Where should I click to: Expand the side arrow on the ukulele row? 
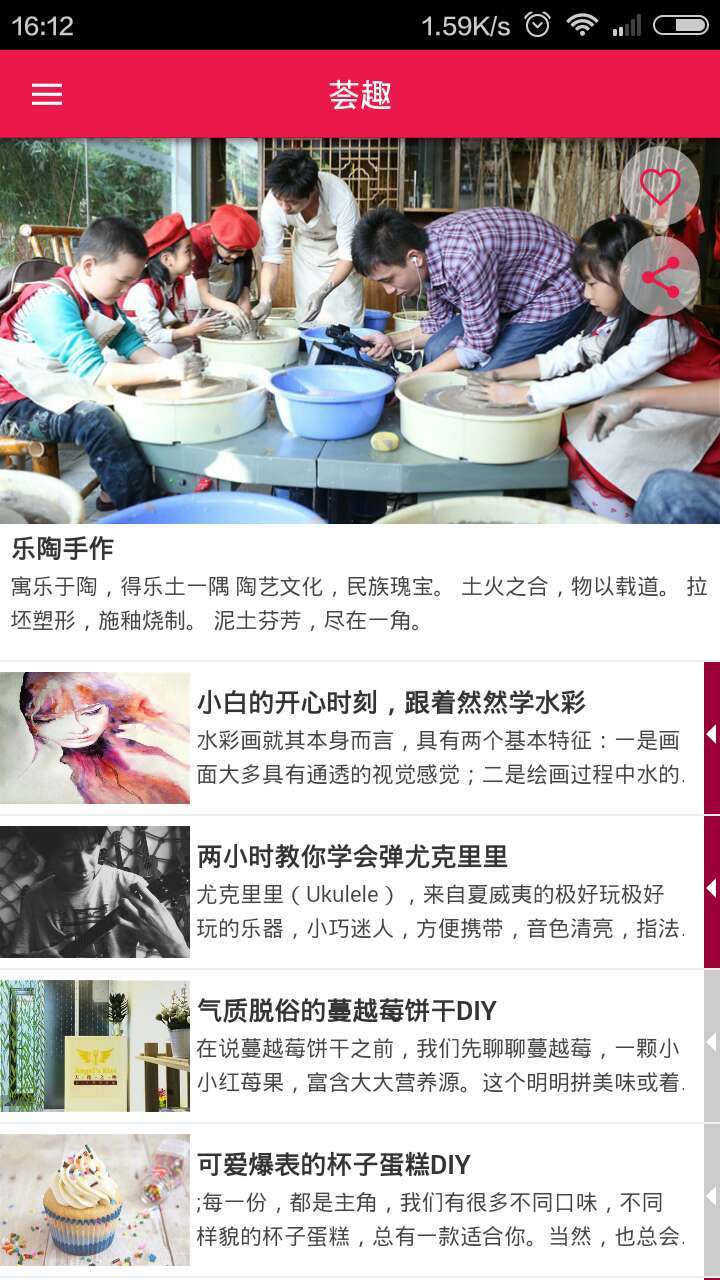(x=711, y=888)
